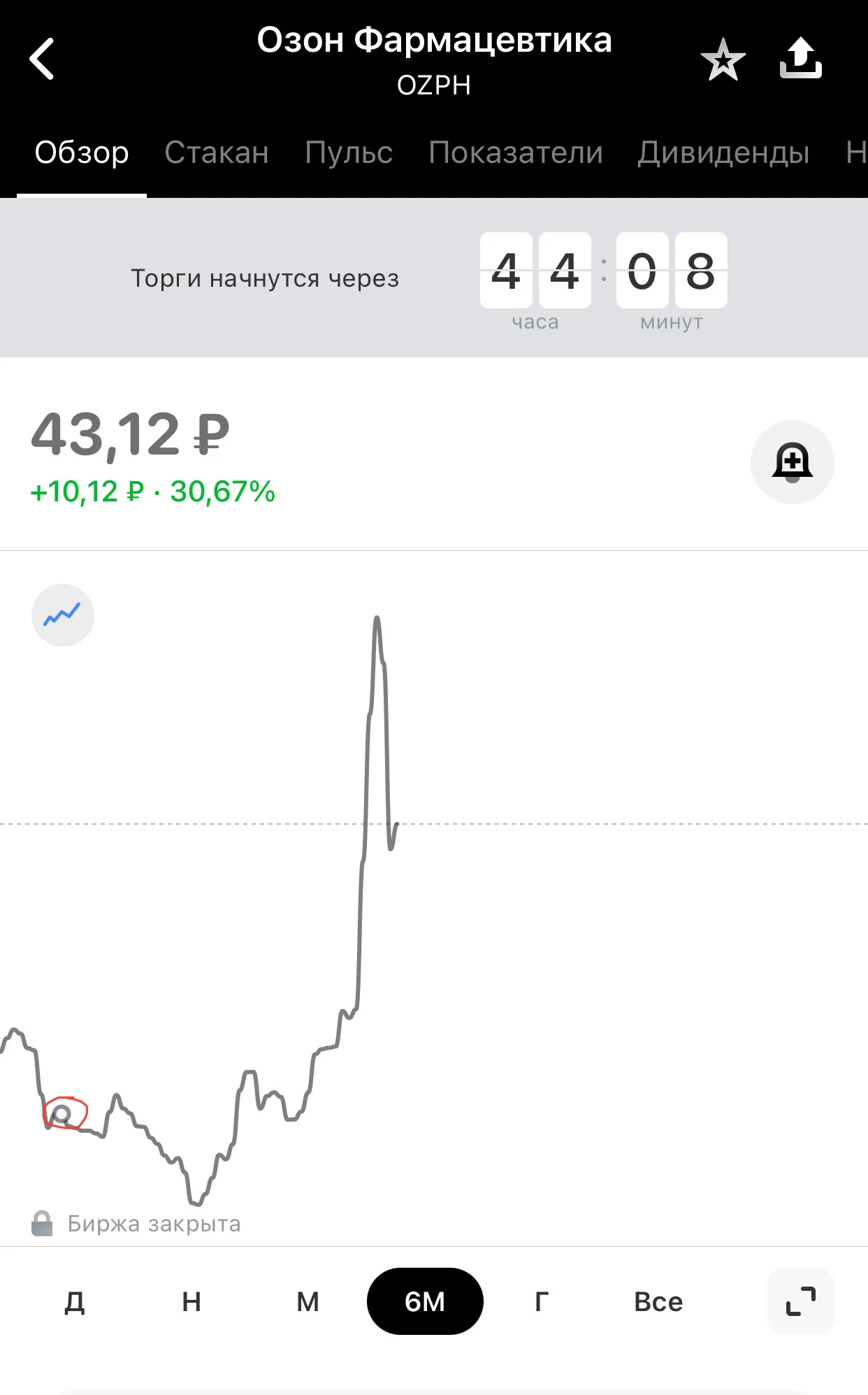Go back using the arrow
Viewport: 868px width, 1395px height.
coord(42,59)
